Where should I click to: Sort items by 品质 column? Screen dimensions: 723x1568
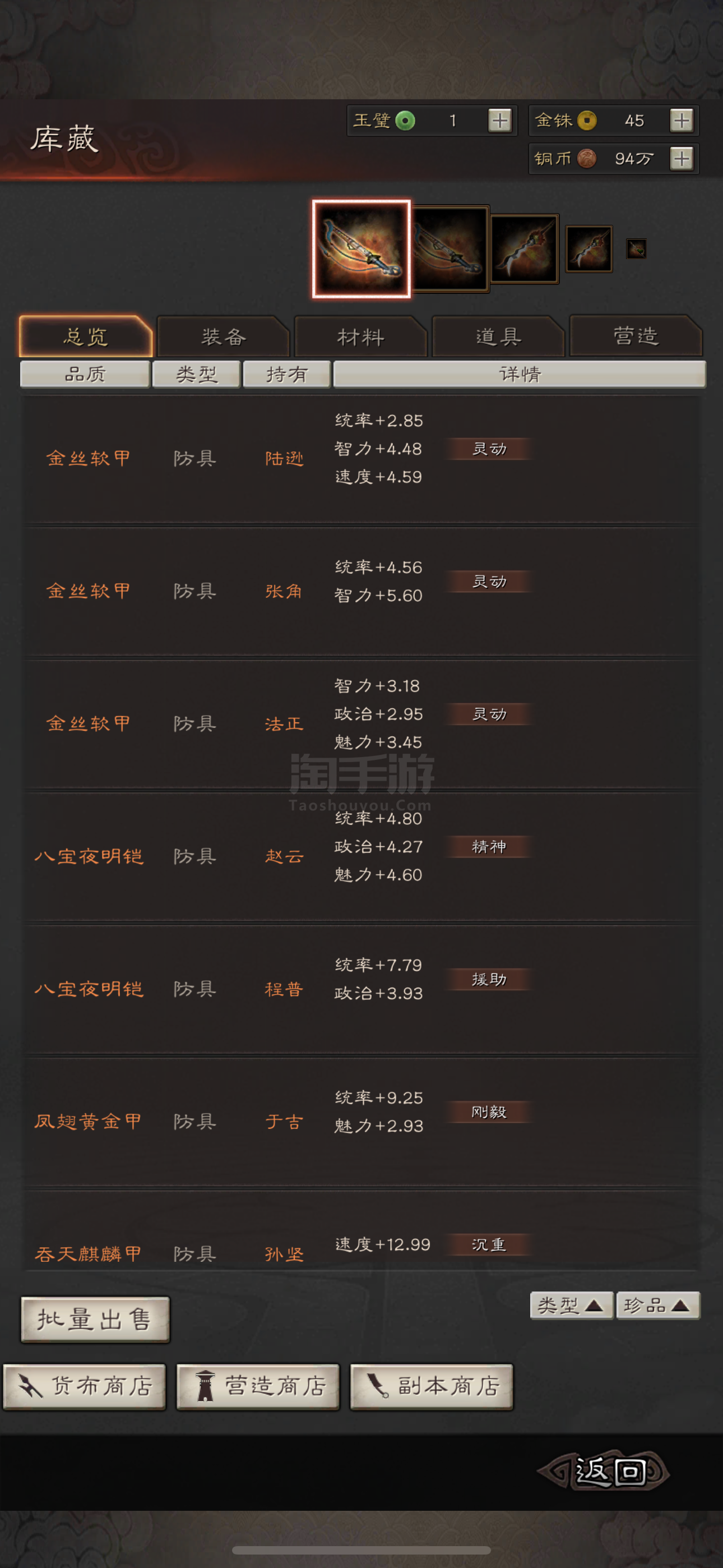[x=85, y=373]
